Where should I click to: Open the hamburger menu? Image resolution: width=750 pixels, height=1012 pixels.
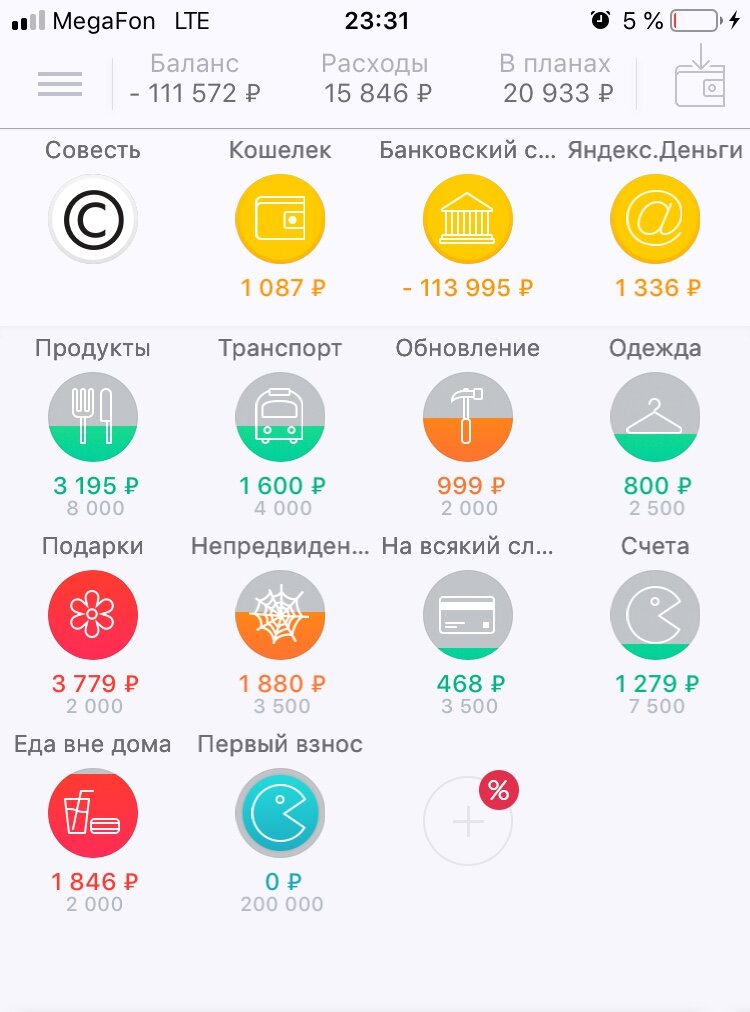tap(60, 84)
